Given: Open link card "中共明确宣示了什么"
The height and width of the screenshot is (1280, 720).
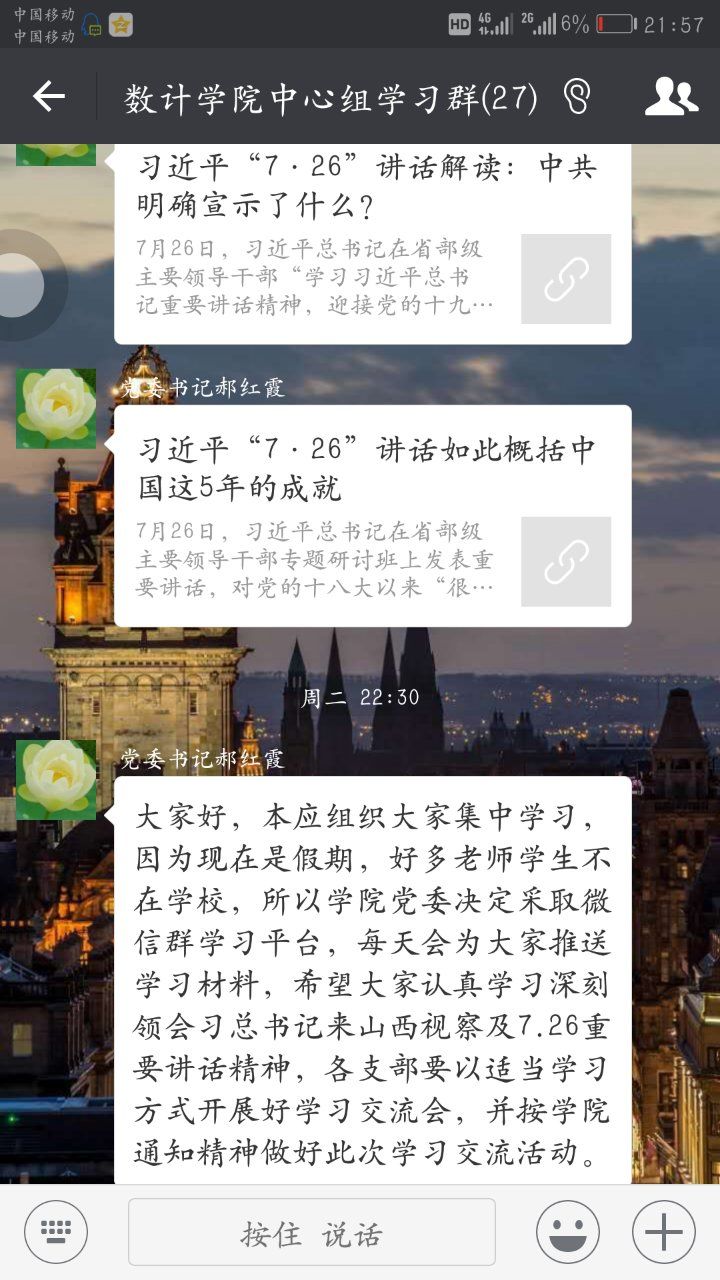Looking at the screenshot, I should pyautogui.click(x=372, y=245).
